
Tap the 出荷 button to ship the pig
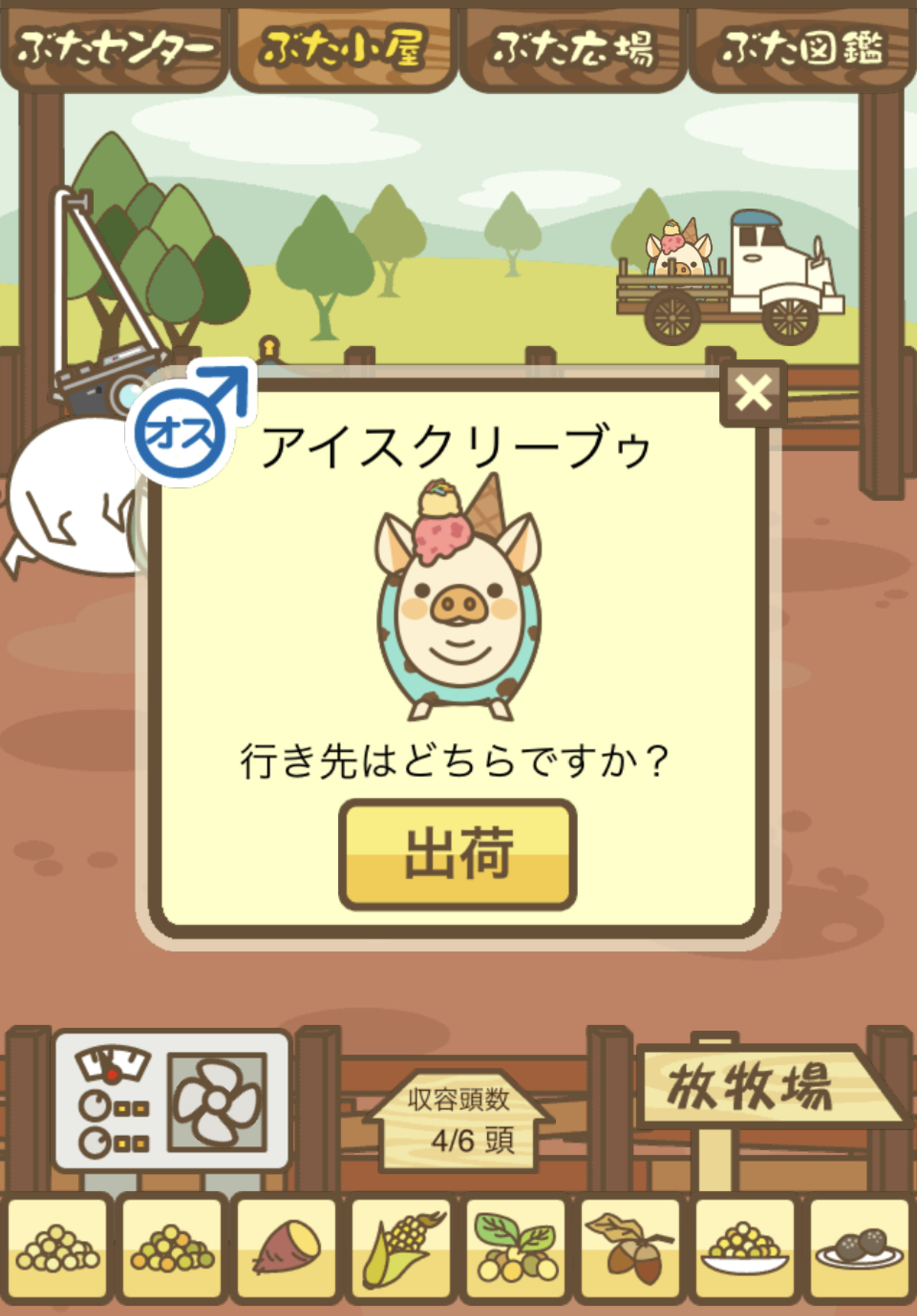458,854
